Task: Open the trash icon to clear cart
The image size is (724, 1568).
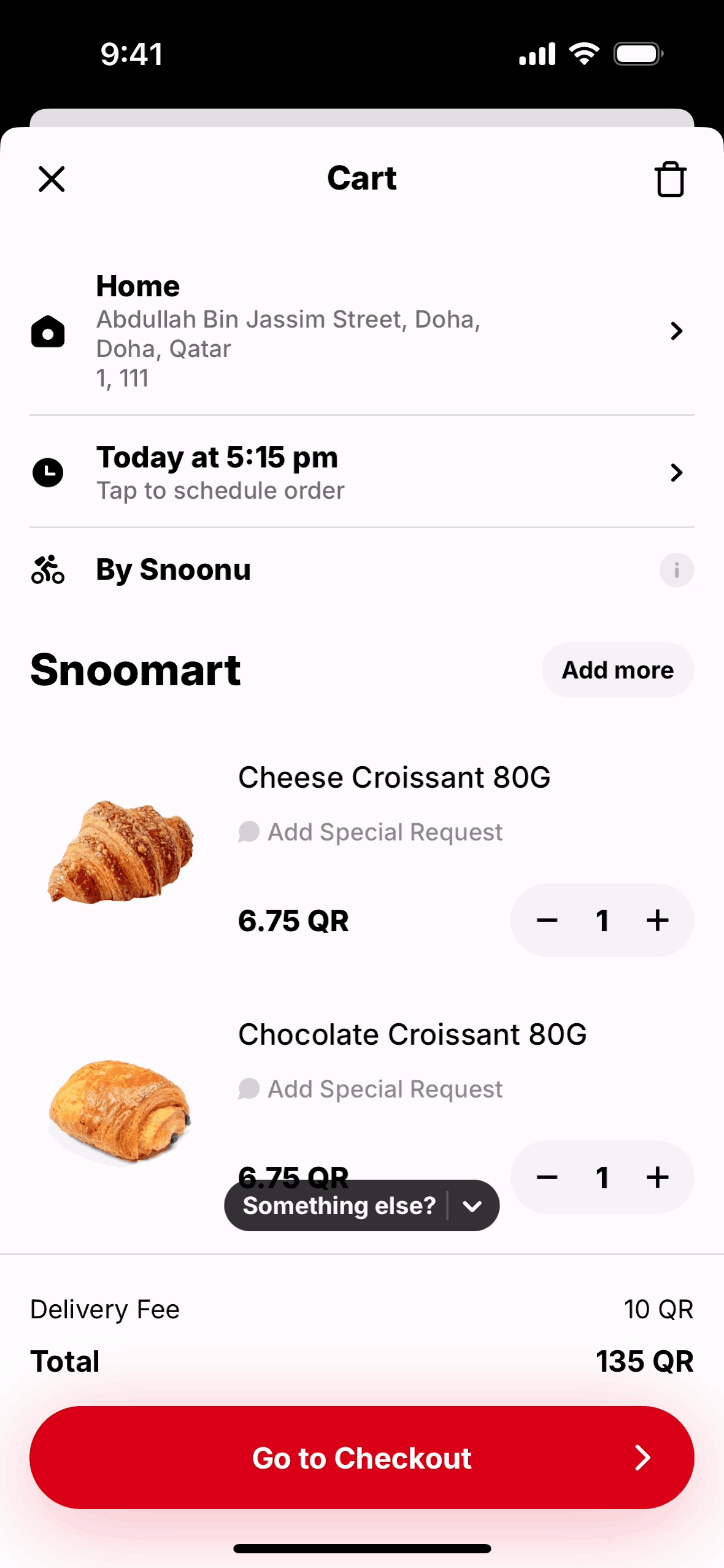Action: [669, 179]
